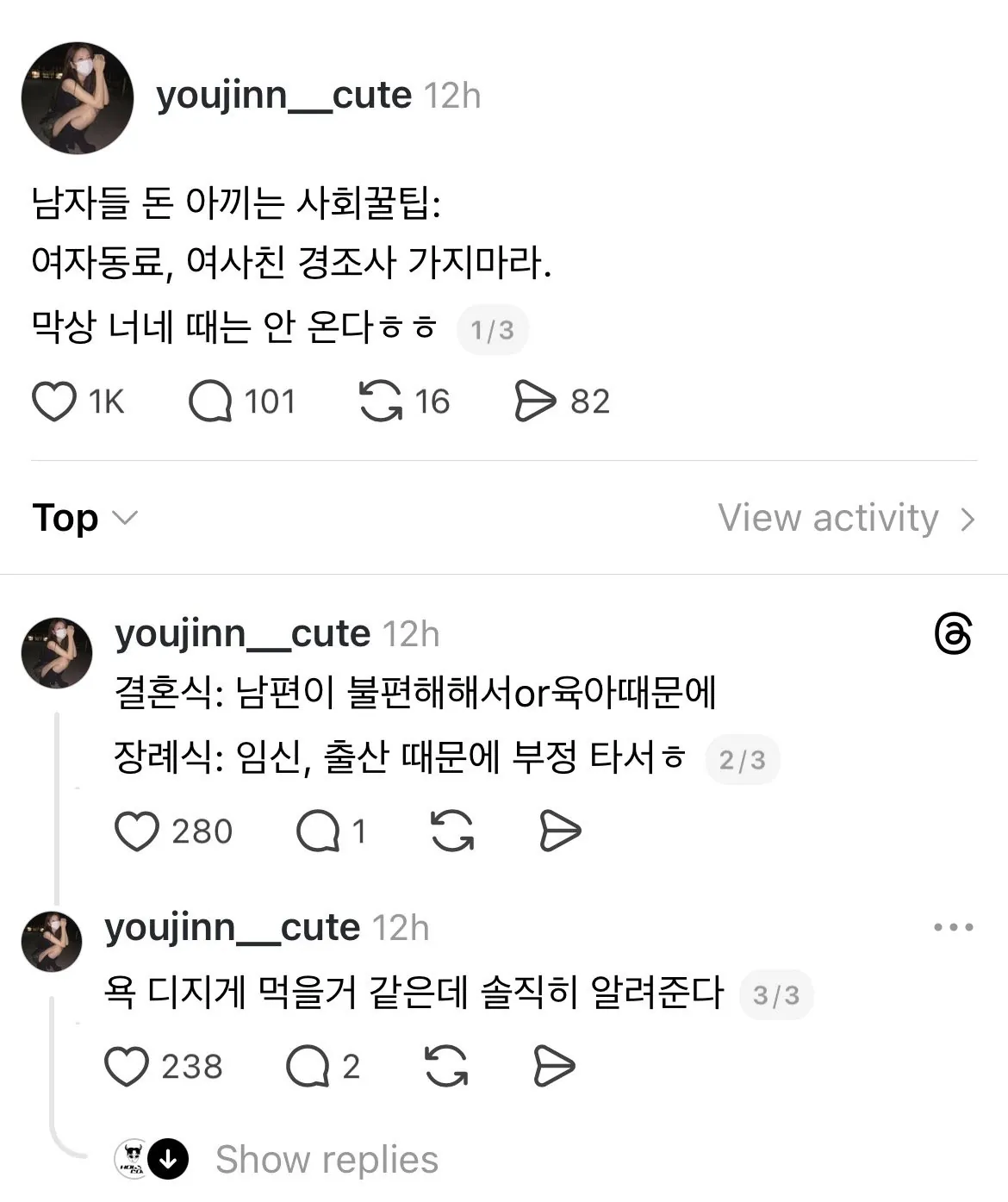Open the ••• options menu on the last reply
Screen dimensions: 1008x1202
click(x=951, y=926)
